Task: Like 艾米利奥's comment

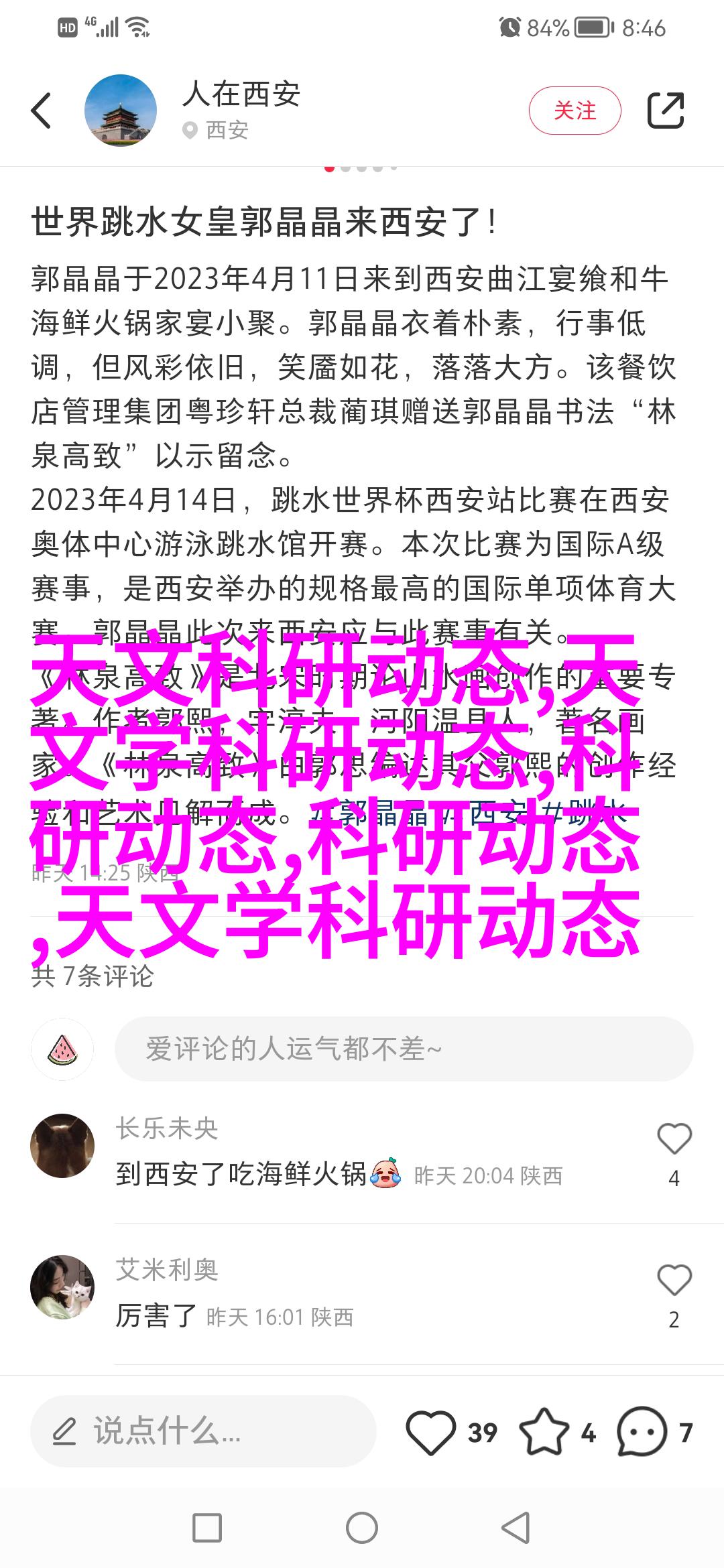Action: (674, 1280)
